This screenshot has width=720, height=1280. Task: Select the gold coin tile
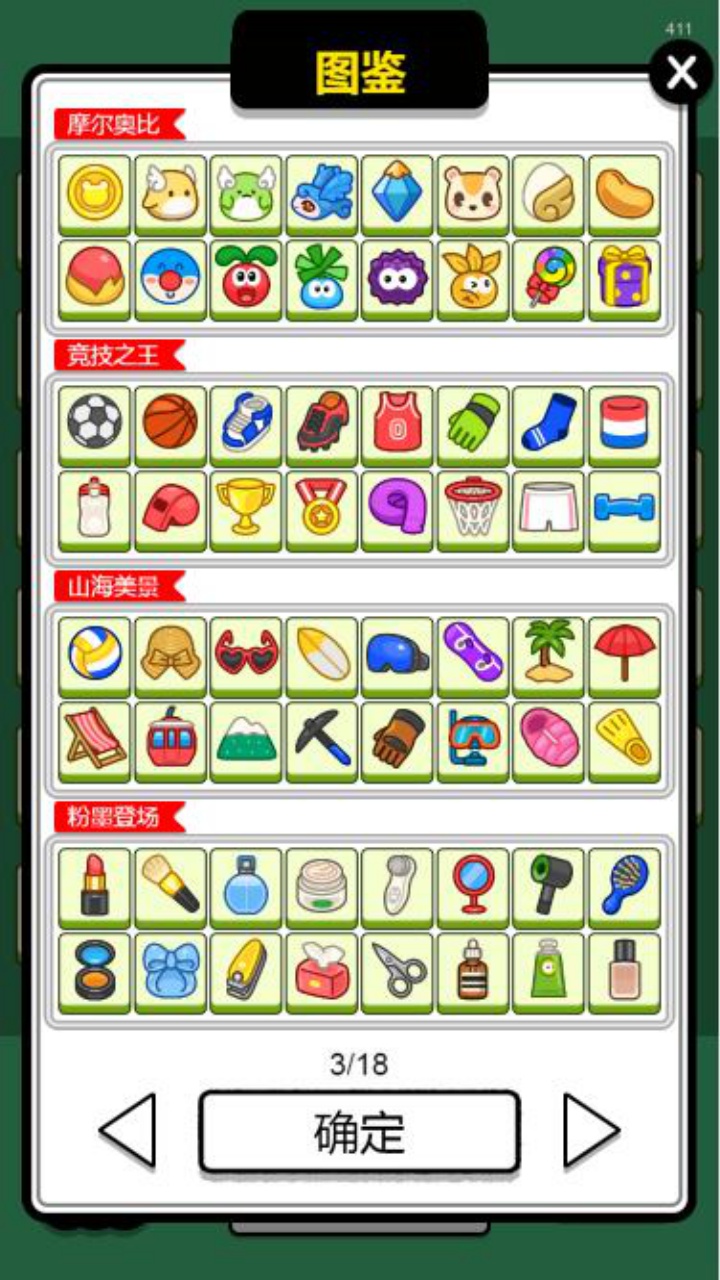(x=94, y=191)
